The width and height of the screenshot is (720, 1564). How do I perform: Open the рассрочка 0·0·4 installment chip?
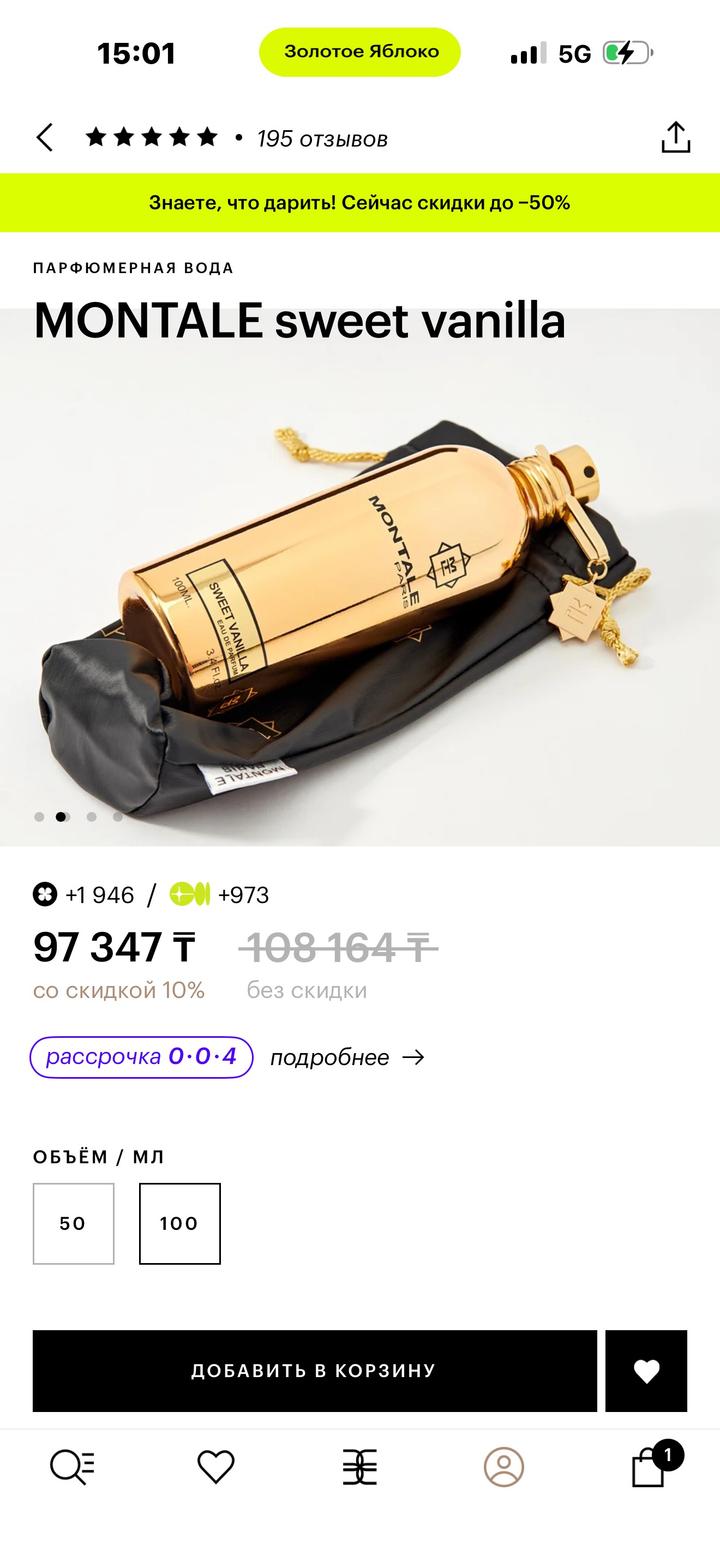tap(141, 1057)
